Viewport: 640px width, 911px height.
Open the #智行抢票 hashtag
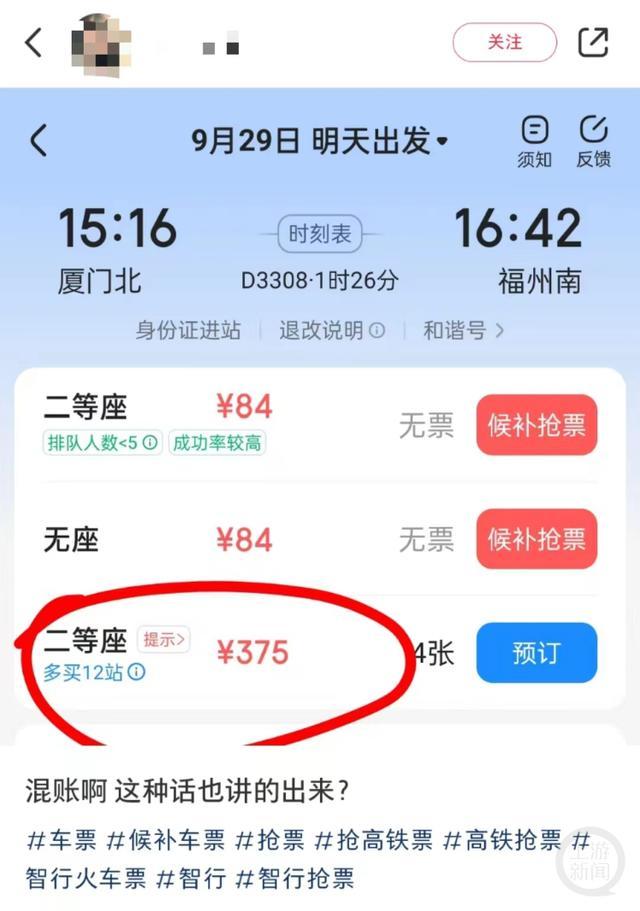(x=296, y=879)
